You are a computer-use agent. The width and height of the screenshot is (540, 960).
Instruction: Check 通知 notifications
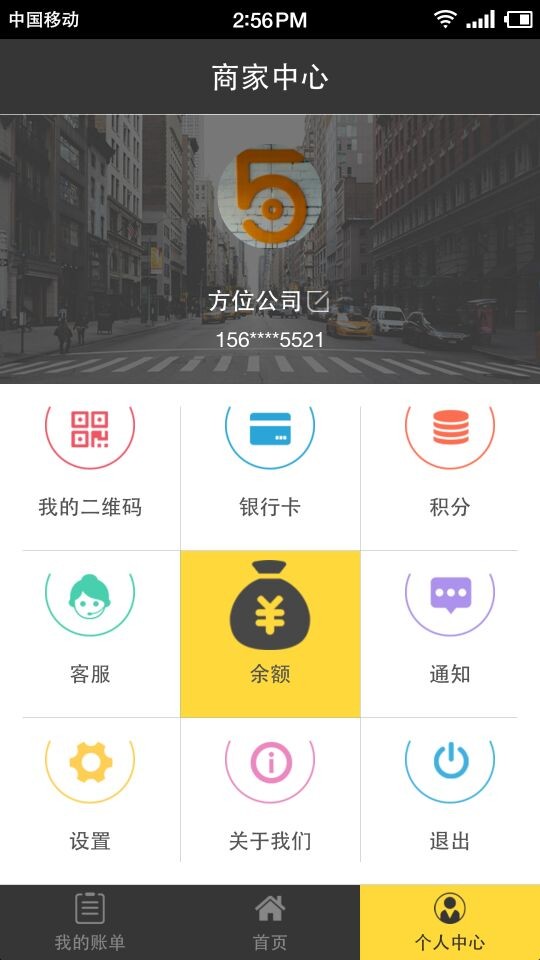pos(450,634)
